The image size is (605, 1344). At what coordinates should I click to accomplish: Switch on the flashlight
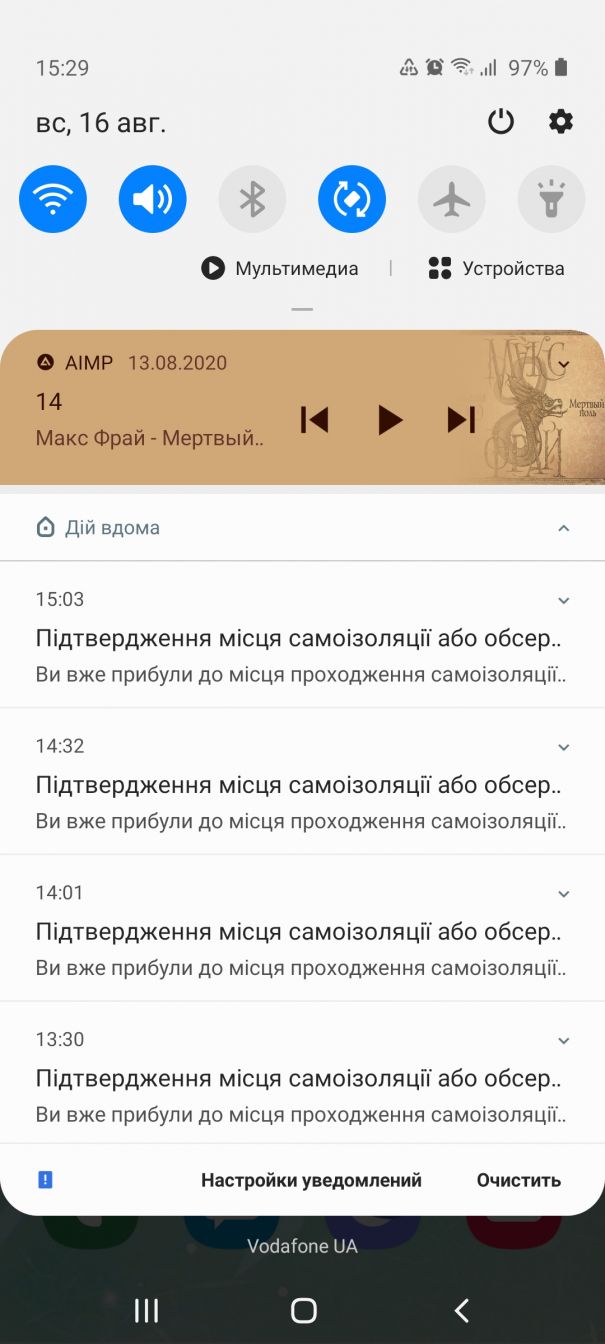[x=551, y=200]
